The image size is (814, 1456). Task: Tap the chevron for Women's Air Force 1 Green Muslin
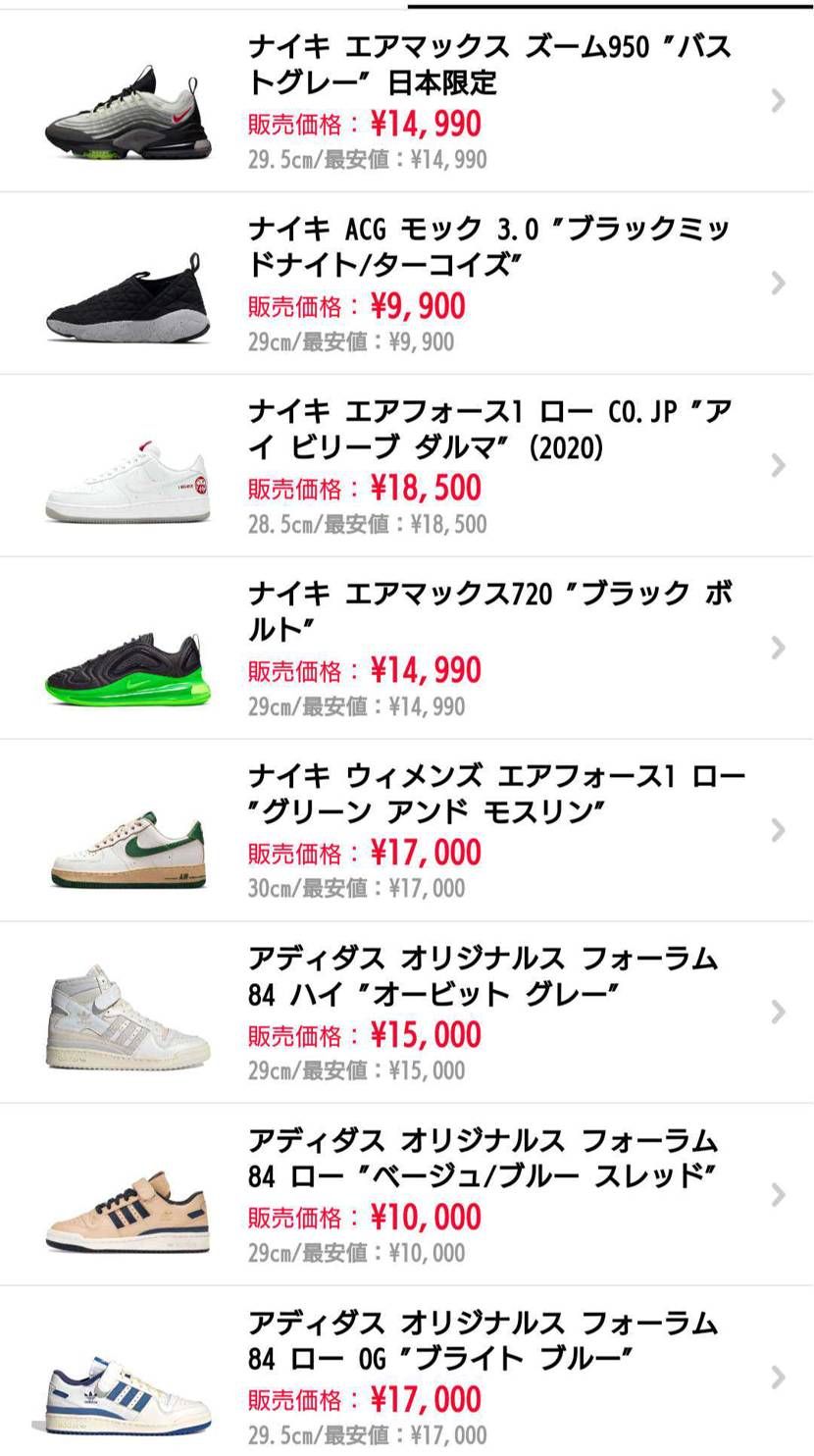pos(776,830)
